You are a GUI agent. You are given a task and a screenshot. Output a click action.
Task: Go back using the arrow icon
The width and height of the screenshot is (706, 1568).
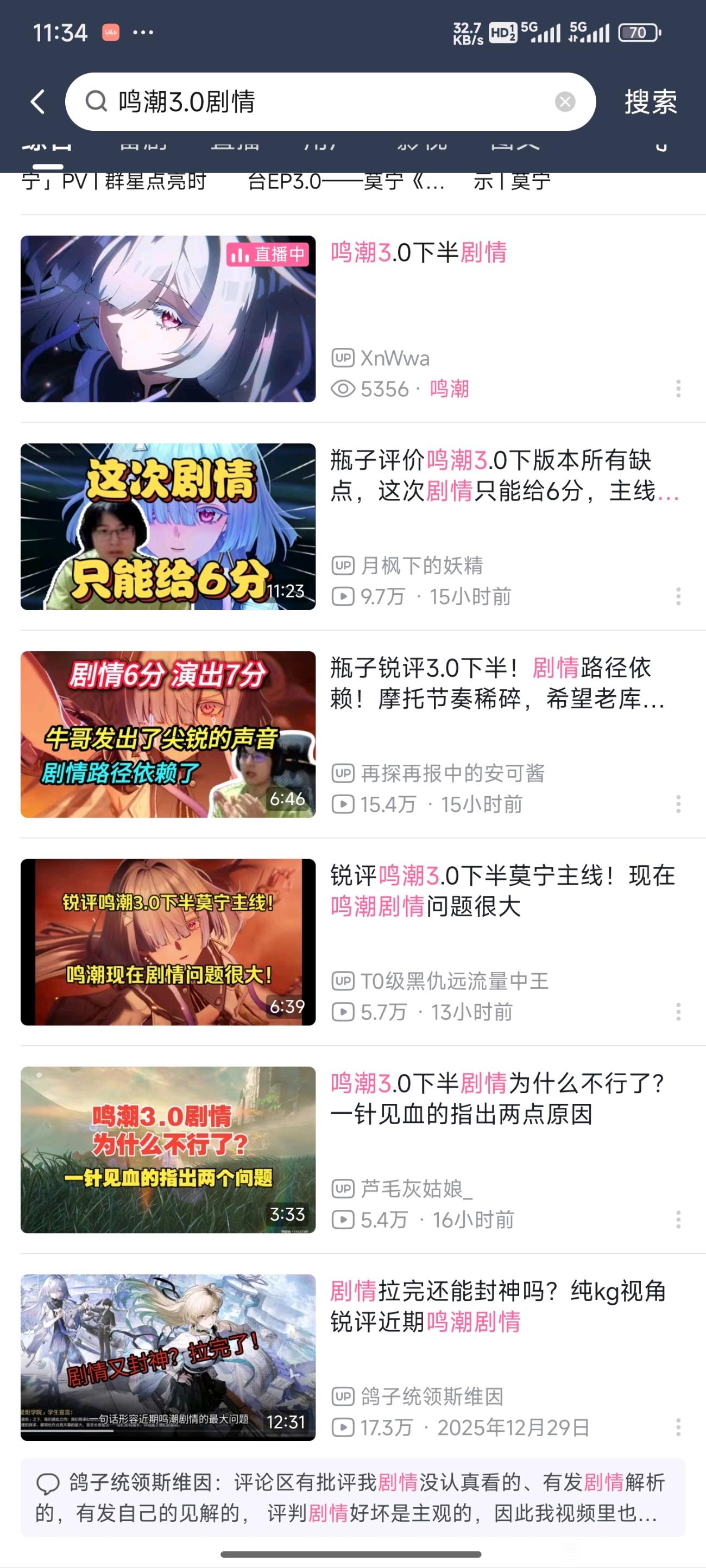click(x=38, y=101)
